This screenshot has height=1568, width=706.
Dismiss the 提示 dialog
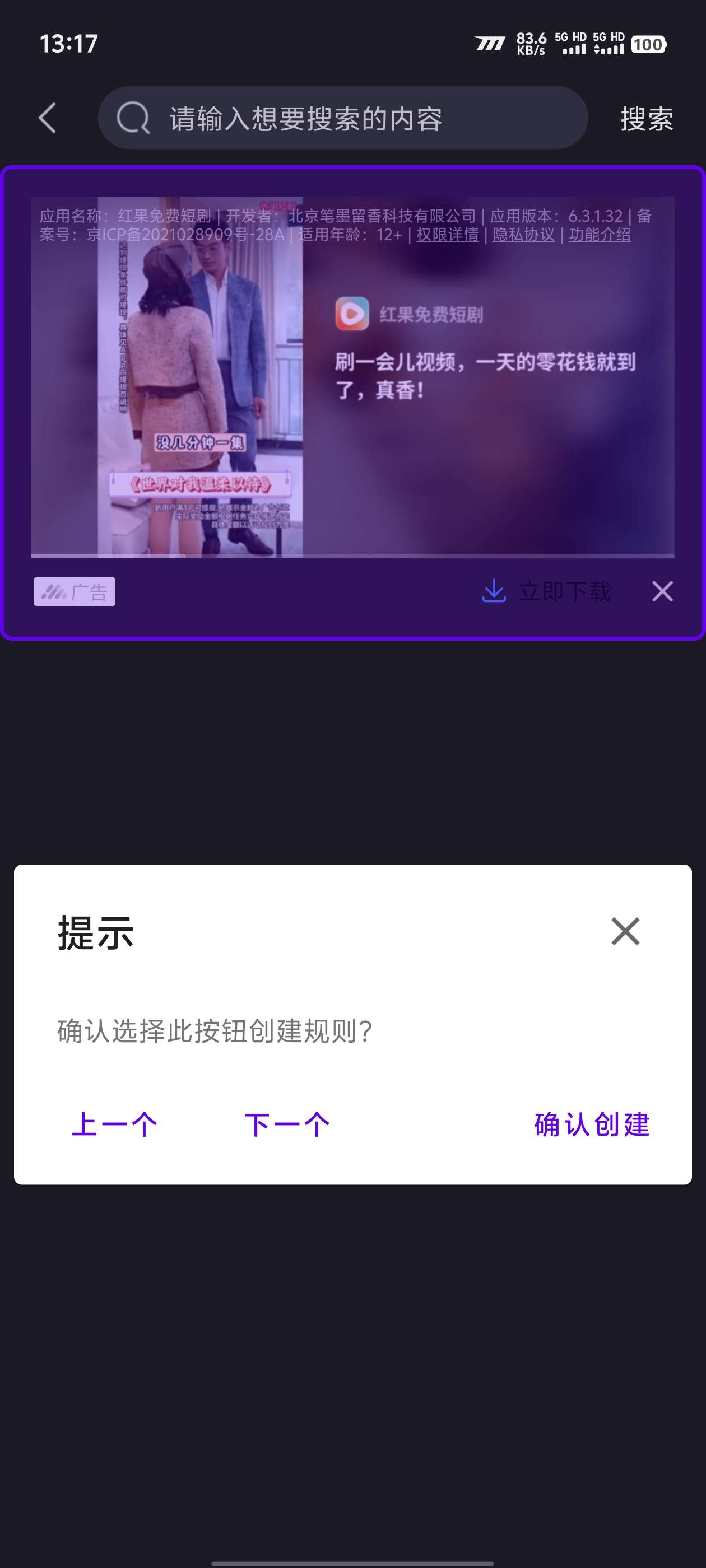click(625, 931)
